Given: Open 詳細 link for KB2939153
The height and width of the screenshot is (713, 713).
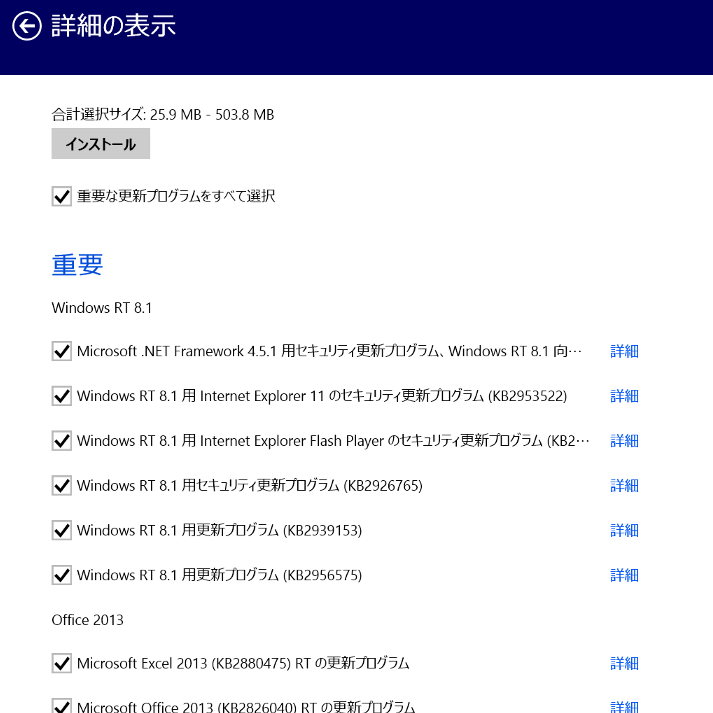Looking at the screenshot, I should 624,531.
